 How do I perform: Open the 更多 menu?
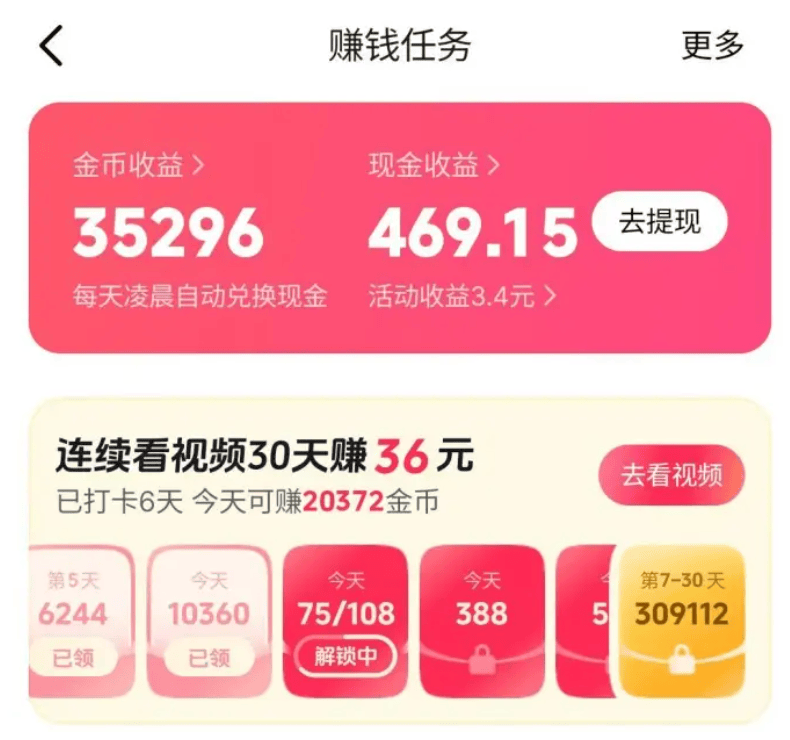pyautogui.click(x=713, y=46)
